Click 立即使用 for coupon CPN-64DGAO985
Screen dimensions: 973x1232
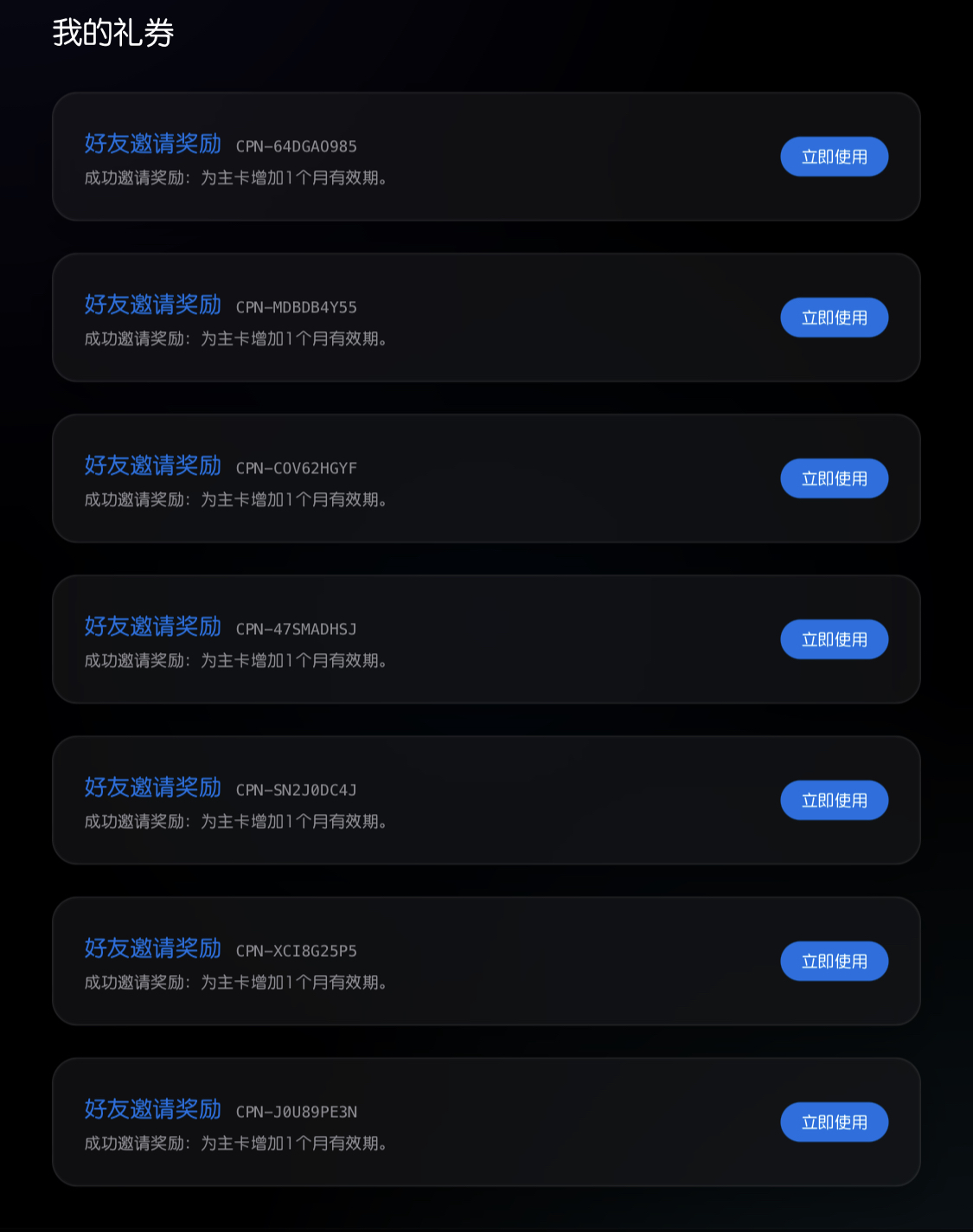tap(834, 157)
